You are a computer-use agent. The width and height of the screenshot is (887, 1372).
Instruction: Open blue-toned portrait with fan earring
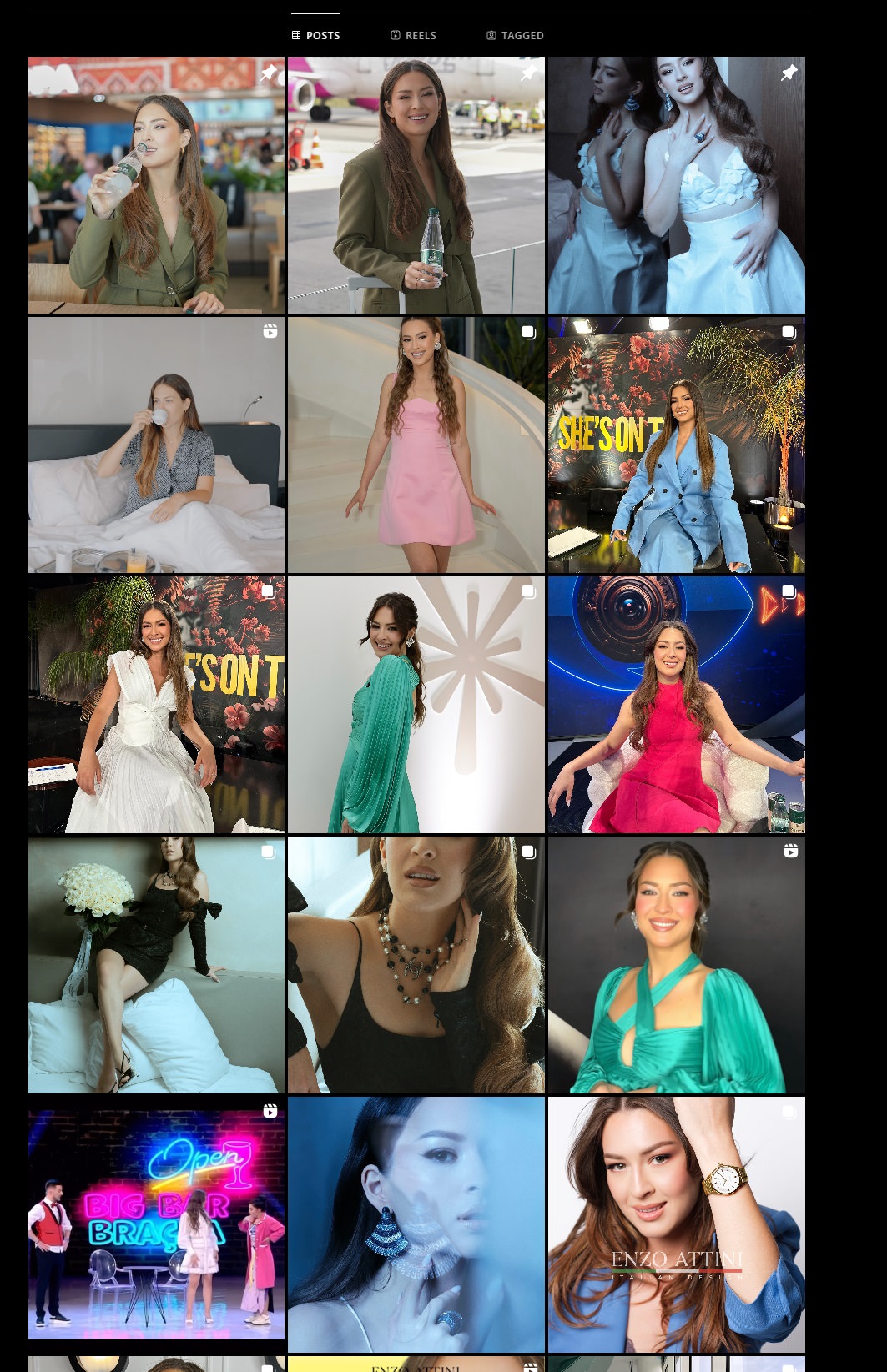(416, 1224)
